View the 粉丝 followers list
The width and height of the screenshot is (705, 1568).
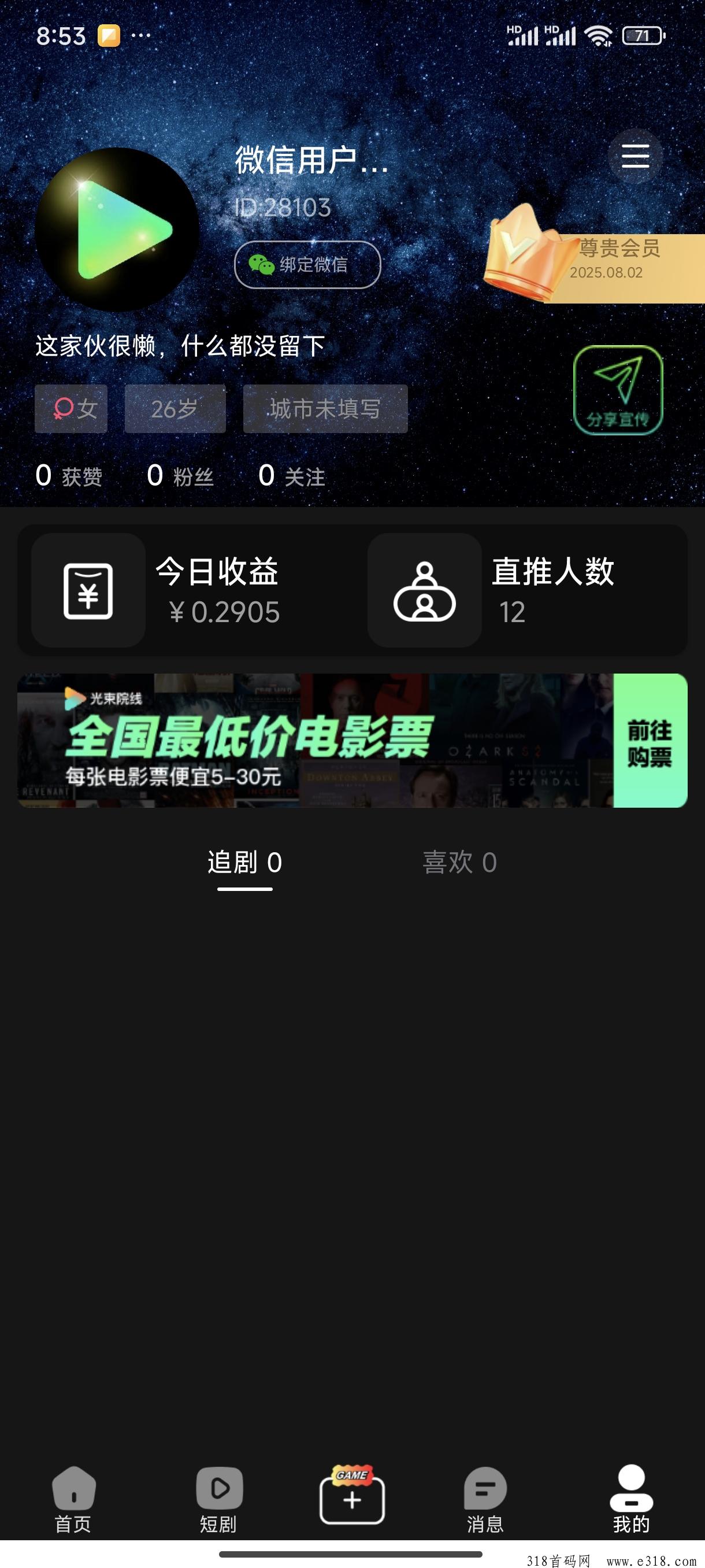point(180,475)
